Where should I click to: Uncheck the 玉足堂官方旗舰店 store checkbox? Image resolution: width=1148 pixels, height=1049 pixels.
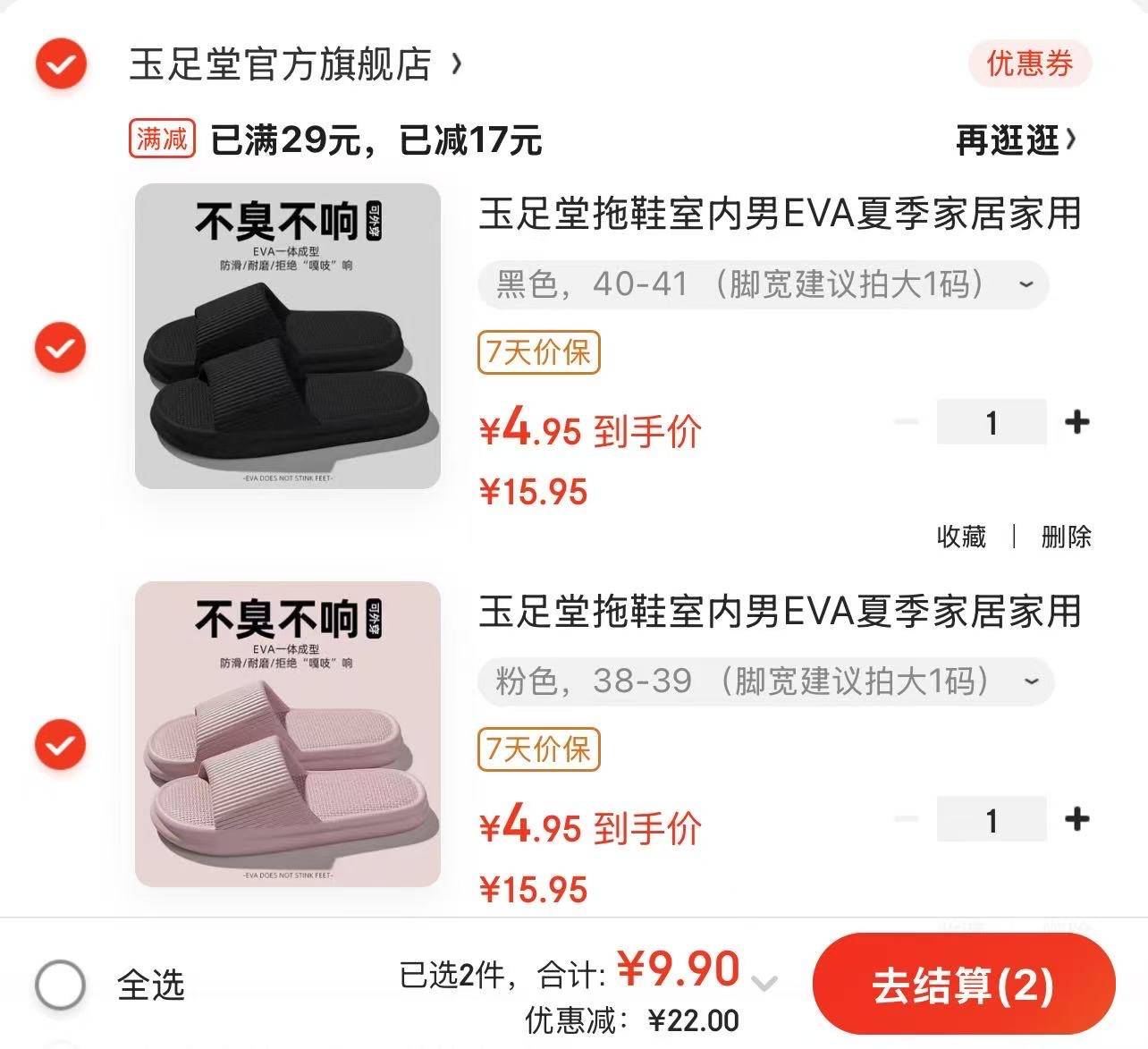[61, 64]
